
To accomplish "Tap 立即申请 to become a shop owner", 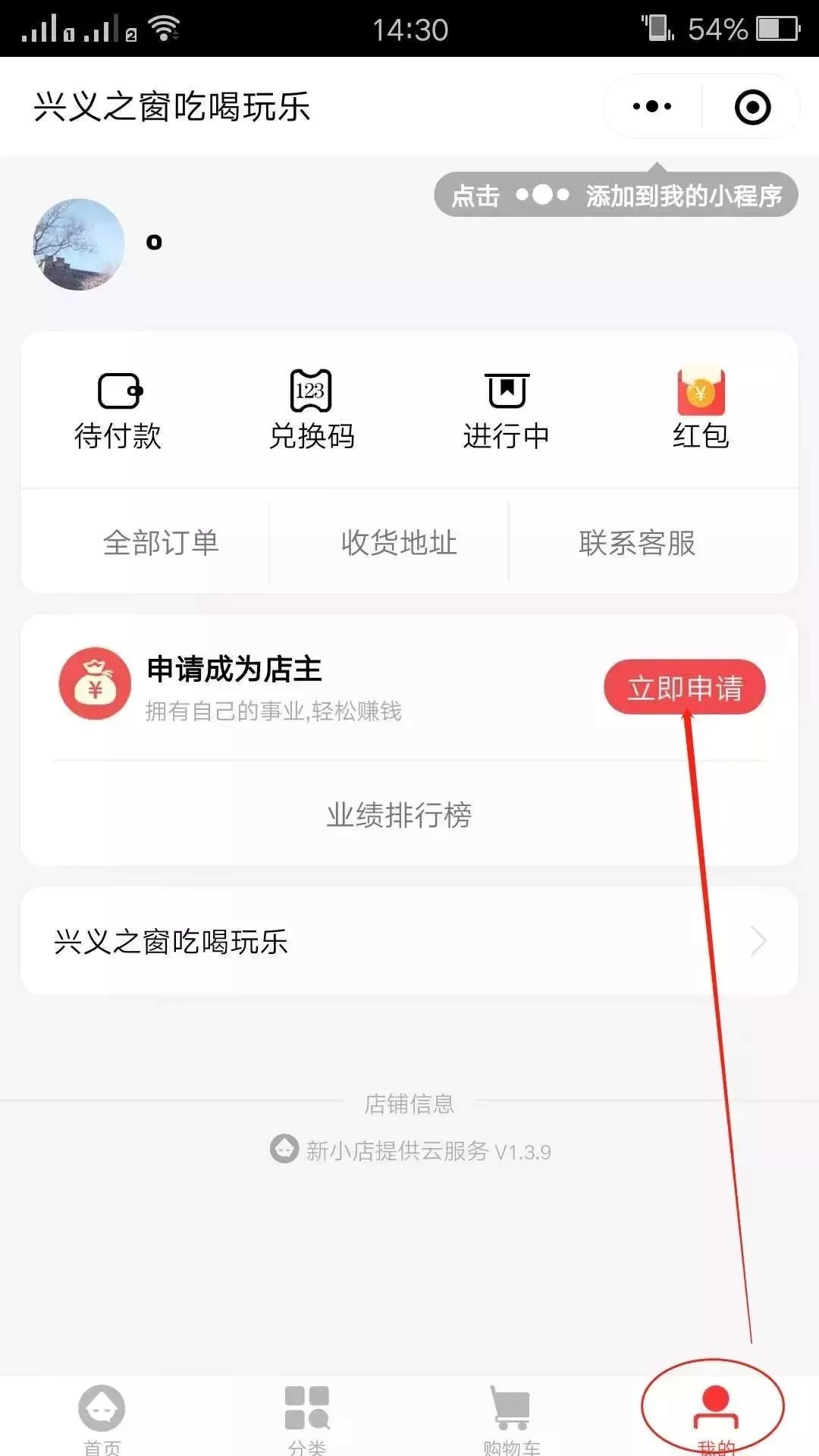I will 684,688.
